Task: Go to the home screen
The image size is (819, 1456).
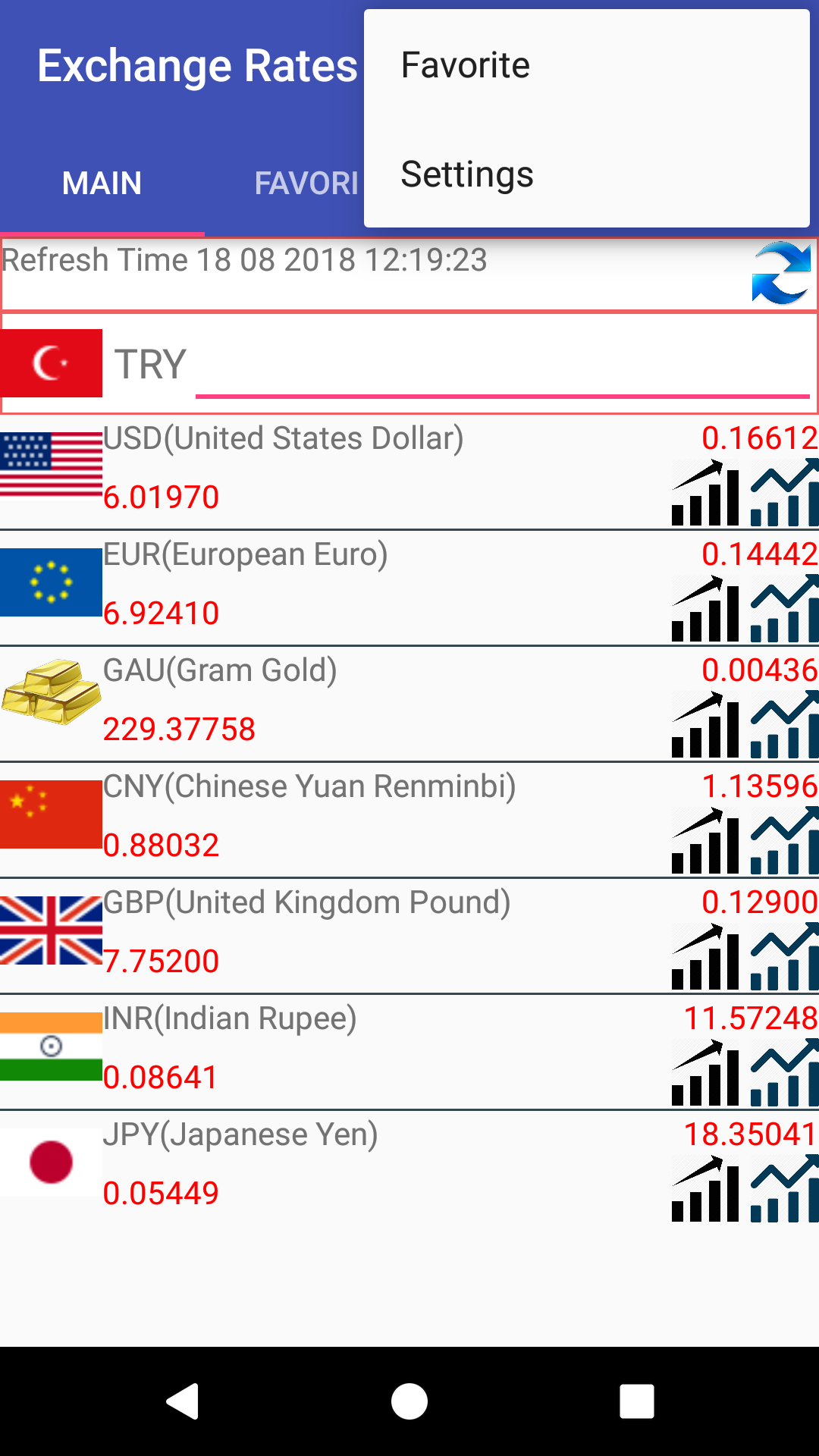Action: pyautogui.click(x=409, y=1401)
